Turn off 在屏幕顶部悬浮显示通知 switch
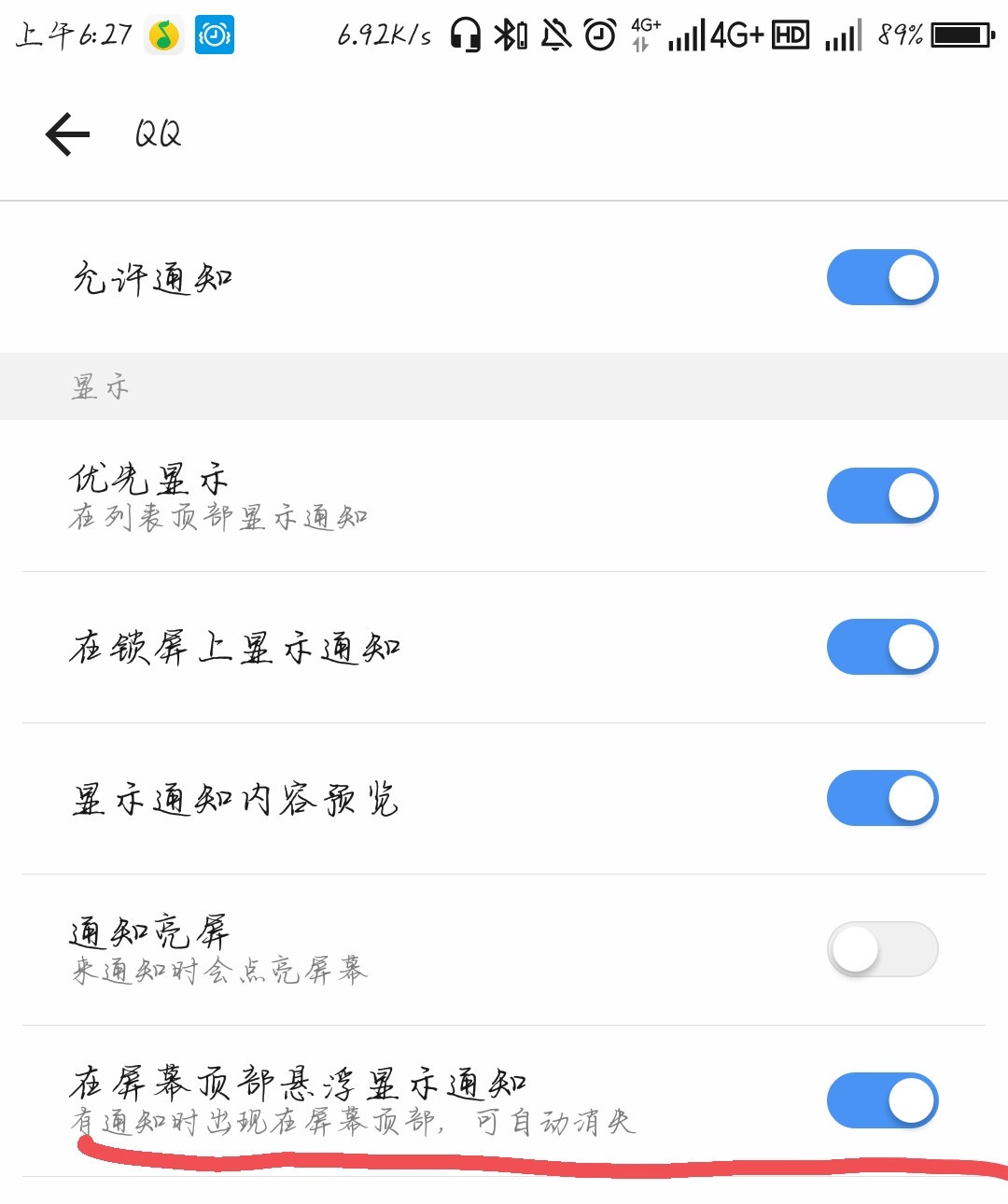This screenshot has height=1204, width=1008. [882, 1100]
